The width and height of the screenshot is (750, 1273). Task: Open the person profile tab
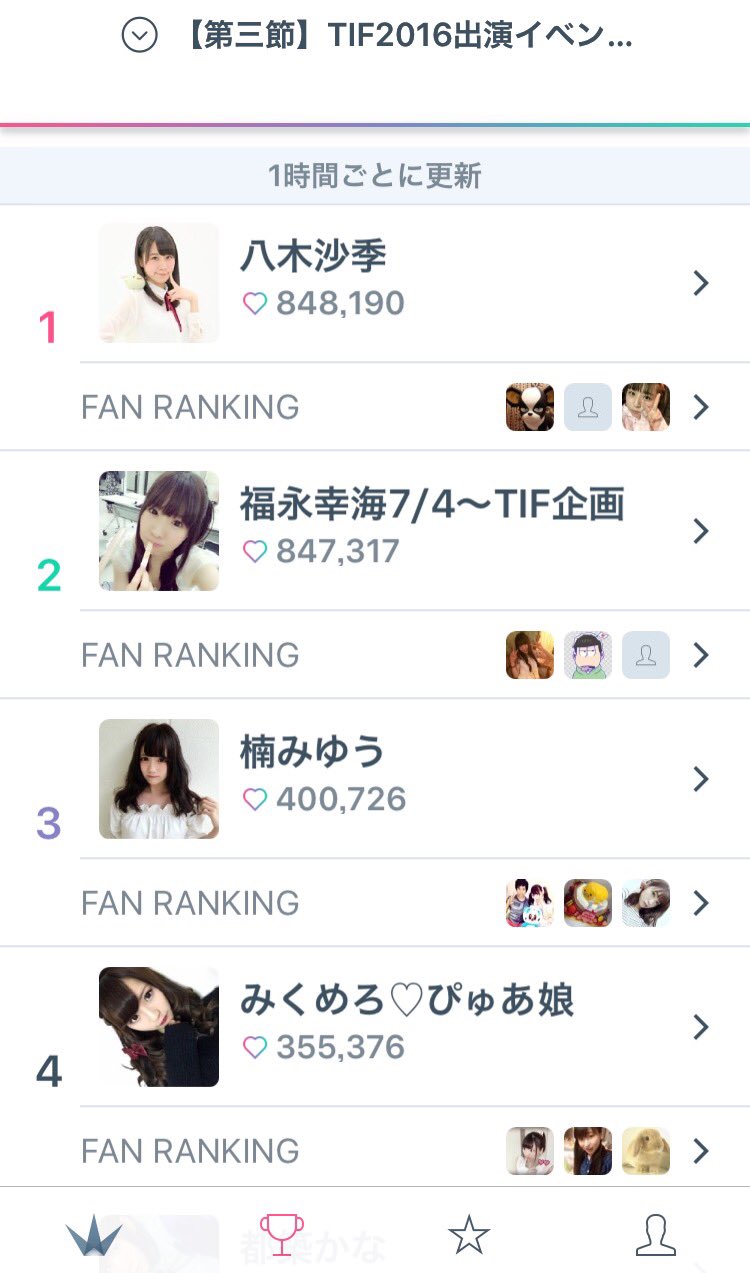pyautogui.click(x=656, y=1235)
